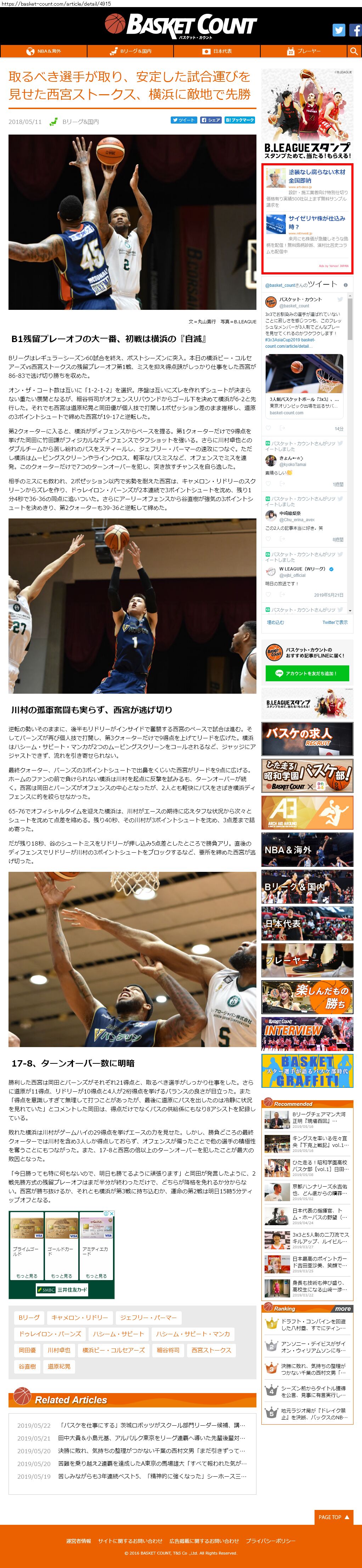Open the 日本代表 nav tab
Image resolution: width=362 pixels, height=1568 pixels.
click(x=217, y=51)
